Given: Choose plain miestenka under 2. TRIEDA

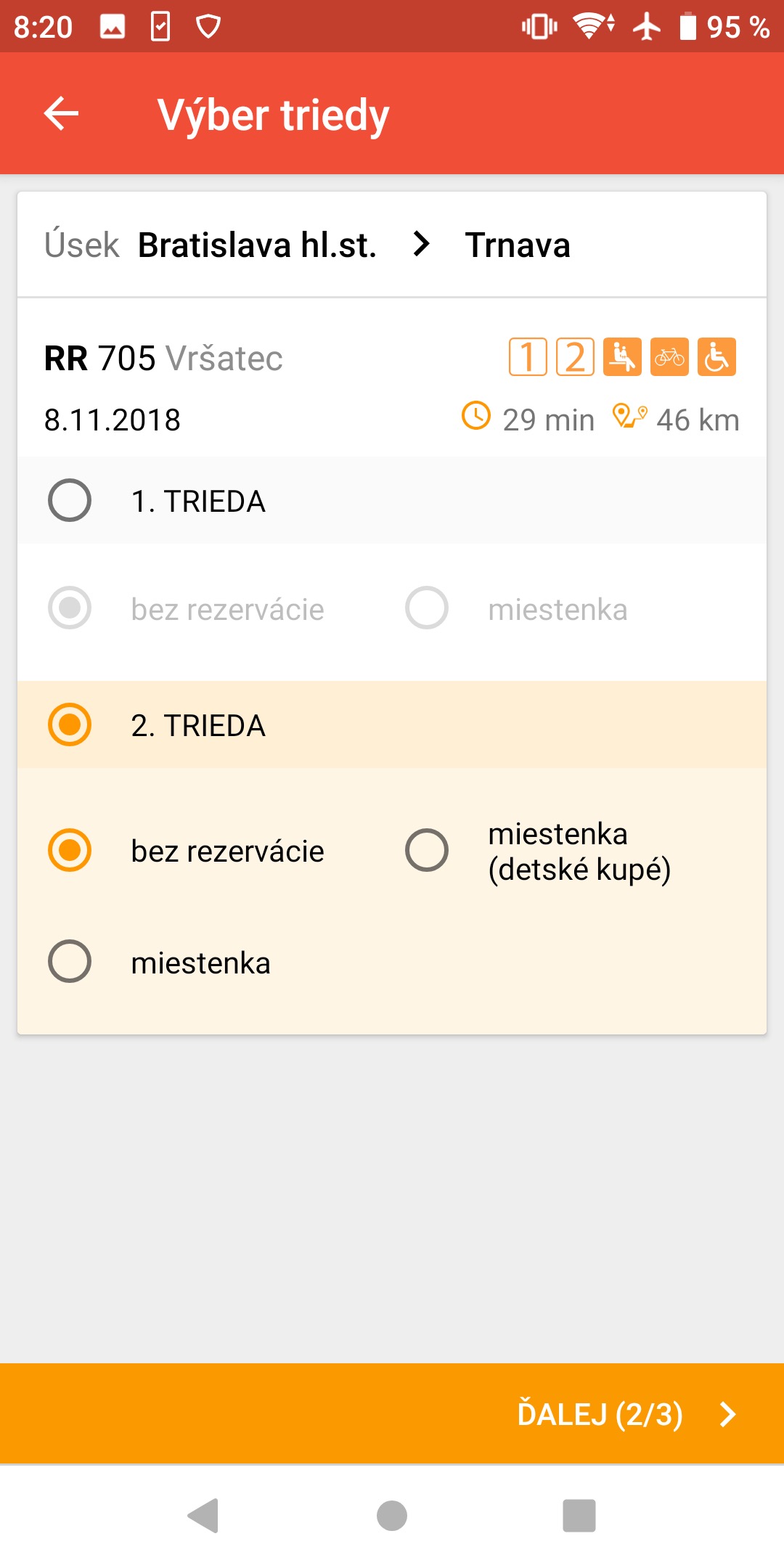Looking at the screenshot, I should (70, 962).
